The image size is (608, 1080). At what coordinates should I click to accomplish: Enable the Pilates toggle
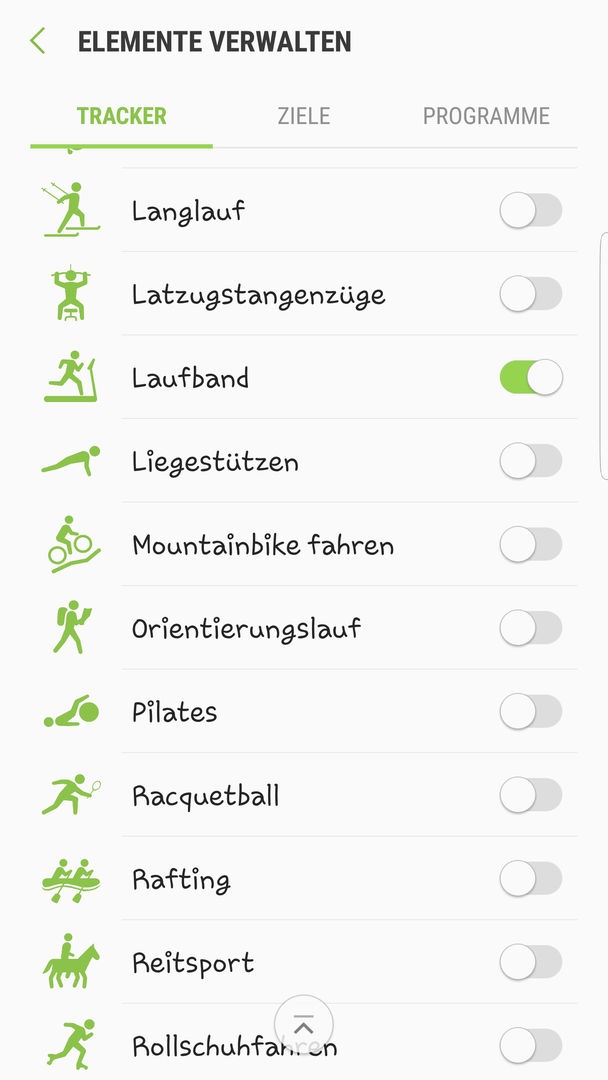[531, 712]
